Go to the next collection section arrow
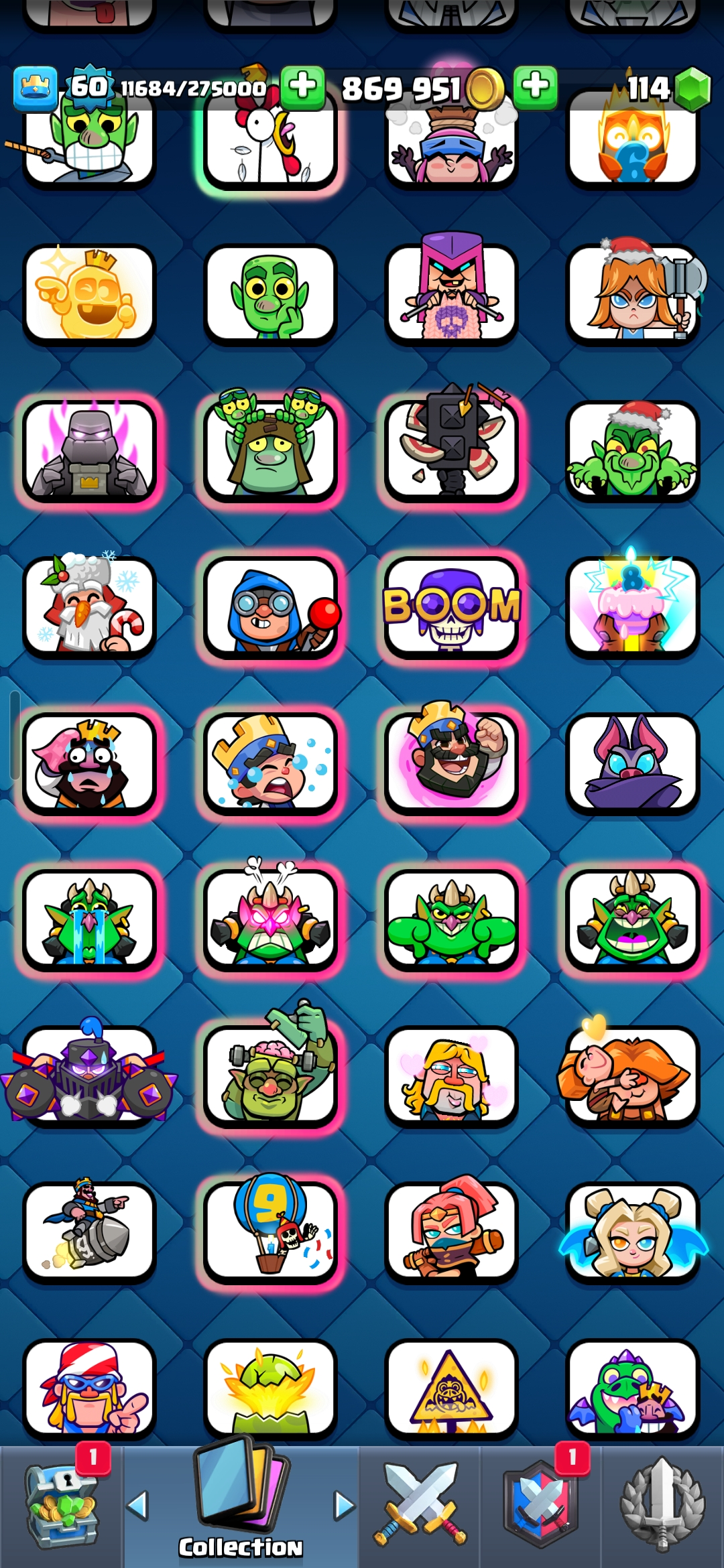Image resolution: width=724 pixels, height=1568 pixels. (344, 1505)
